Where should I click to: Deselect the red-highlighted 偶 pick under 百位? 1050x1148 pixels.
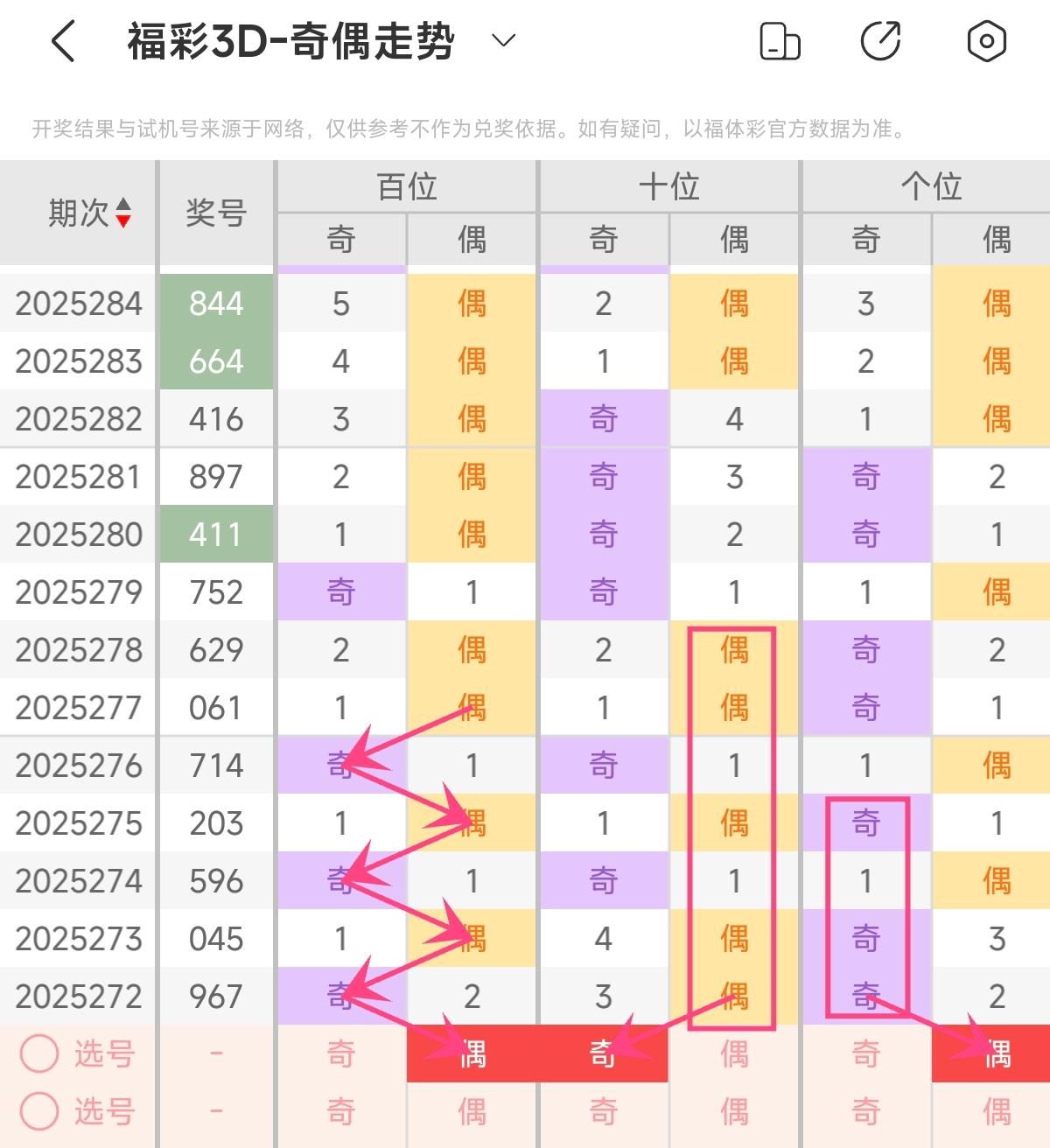coord(472,1053)
